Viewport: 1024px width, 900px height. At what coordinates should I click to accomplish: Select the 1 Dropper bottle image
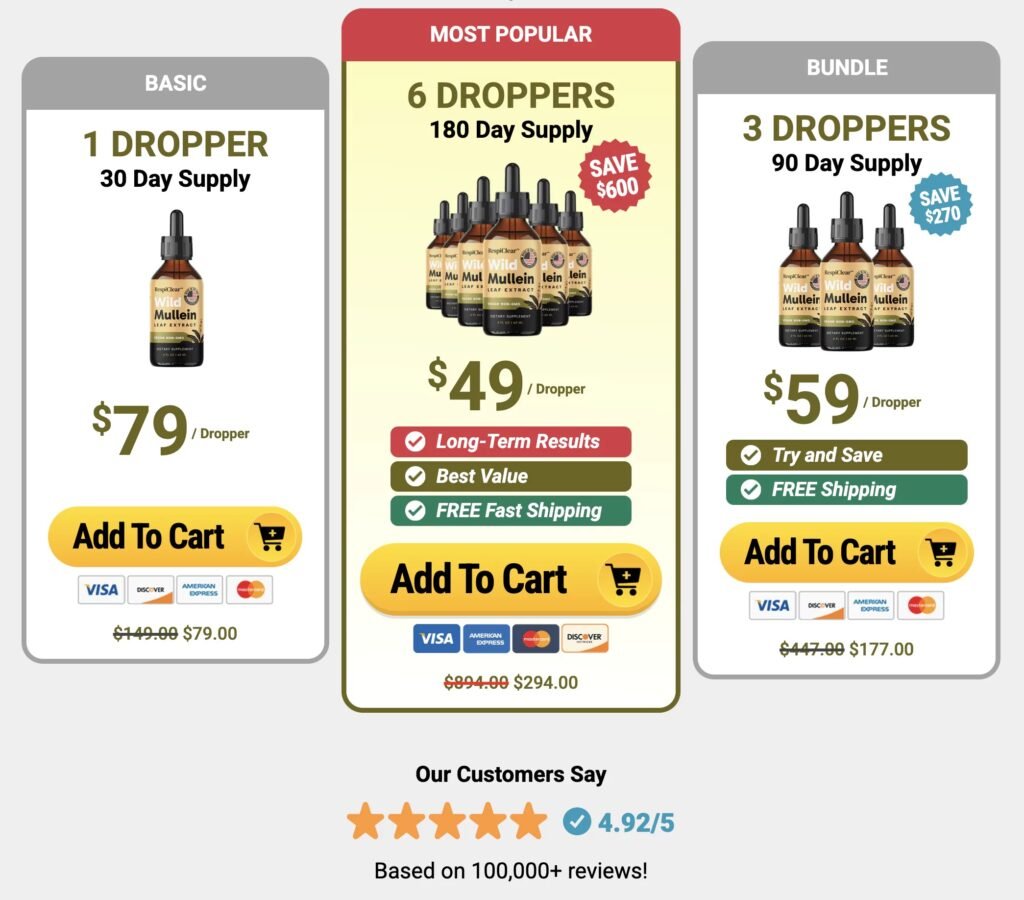click(177, 290)
